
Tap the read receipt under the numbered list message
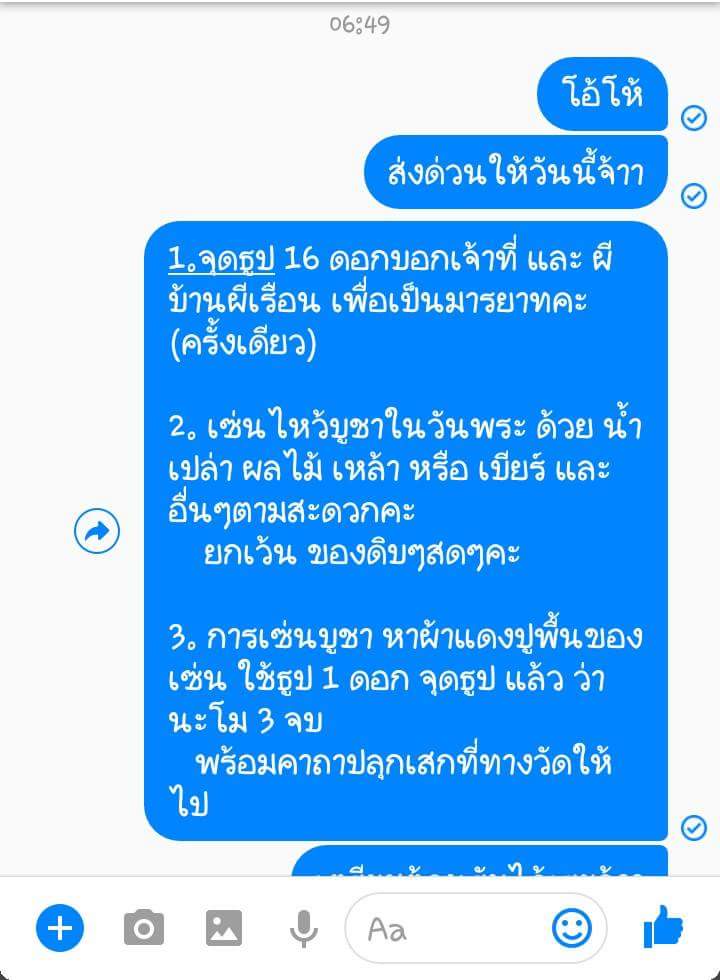point(692,828)
